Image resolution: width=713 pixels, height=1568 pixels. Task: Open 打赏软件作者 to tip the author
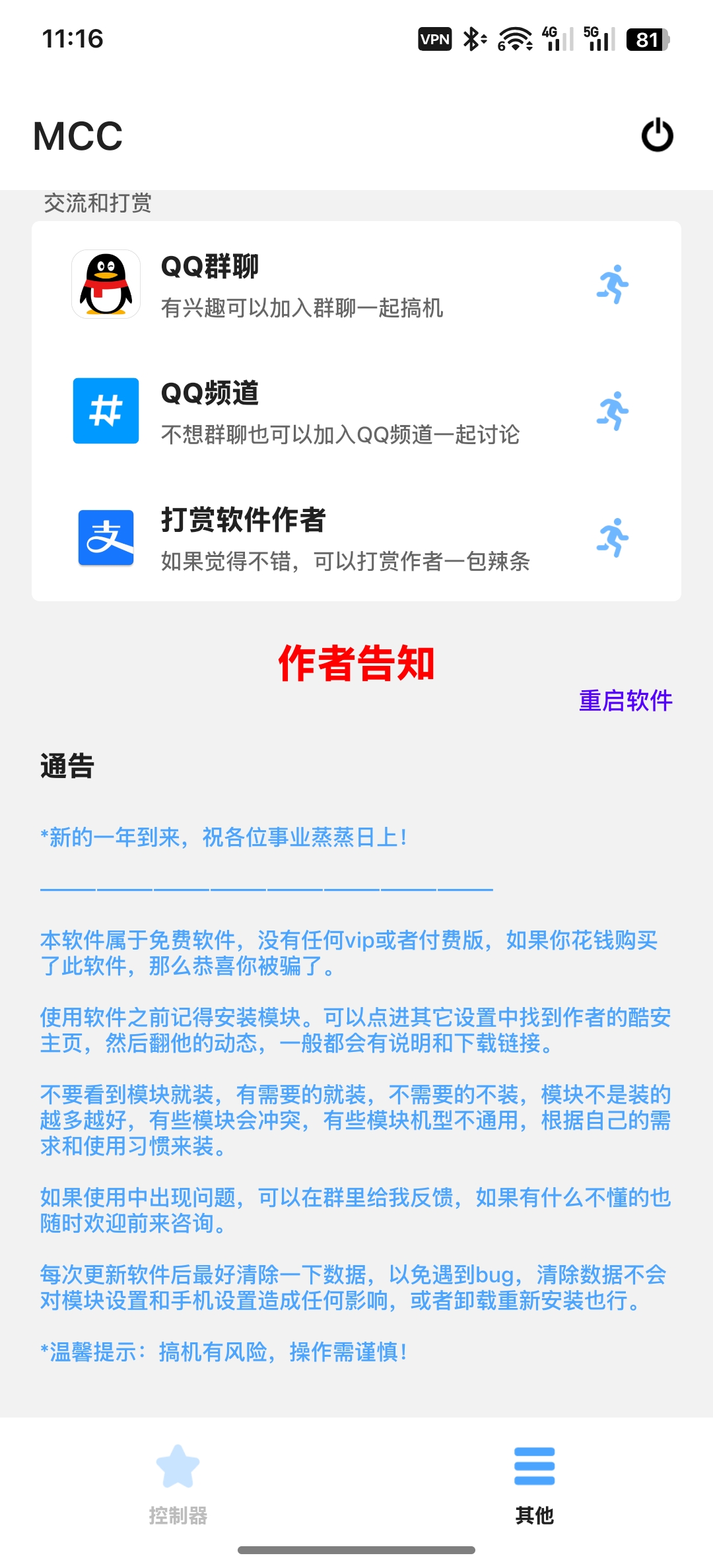click(355, 539)
